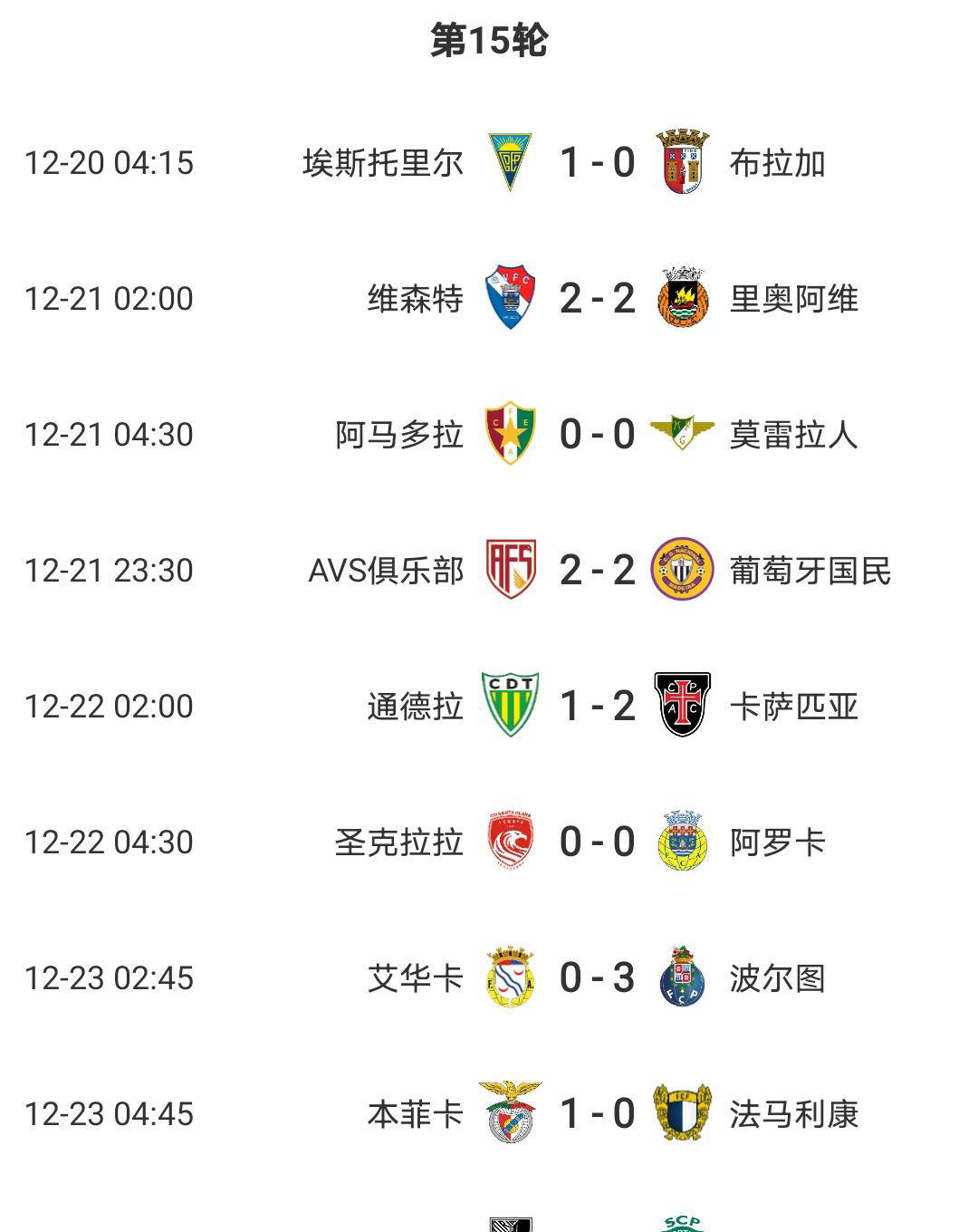The width and height of the screenshot is (978, 1232).
Task: Click the Arouca (阿罗卡) club crest
Action: (x=680, y=842)
